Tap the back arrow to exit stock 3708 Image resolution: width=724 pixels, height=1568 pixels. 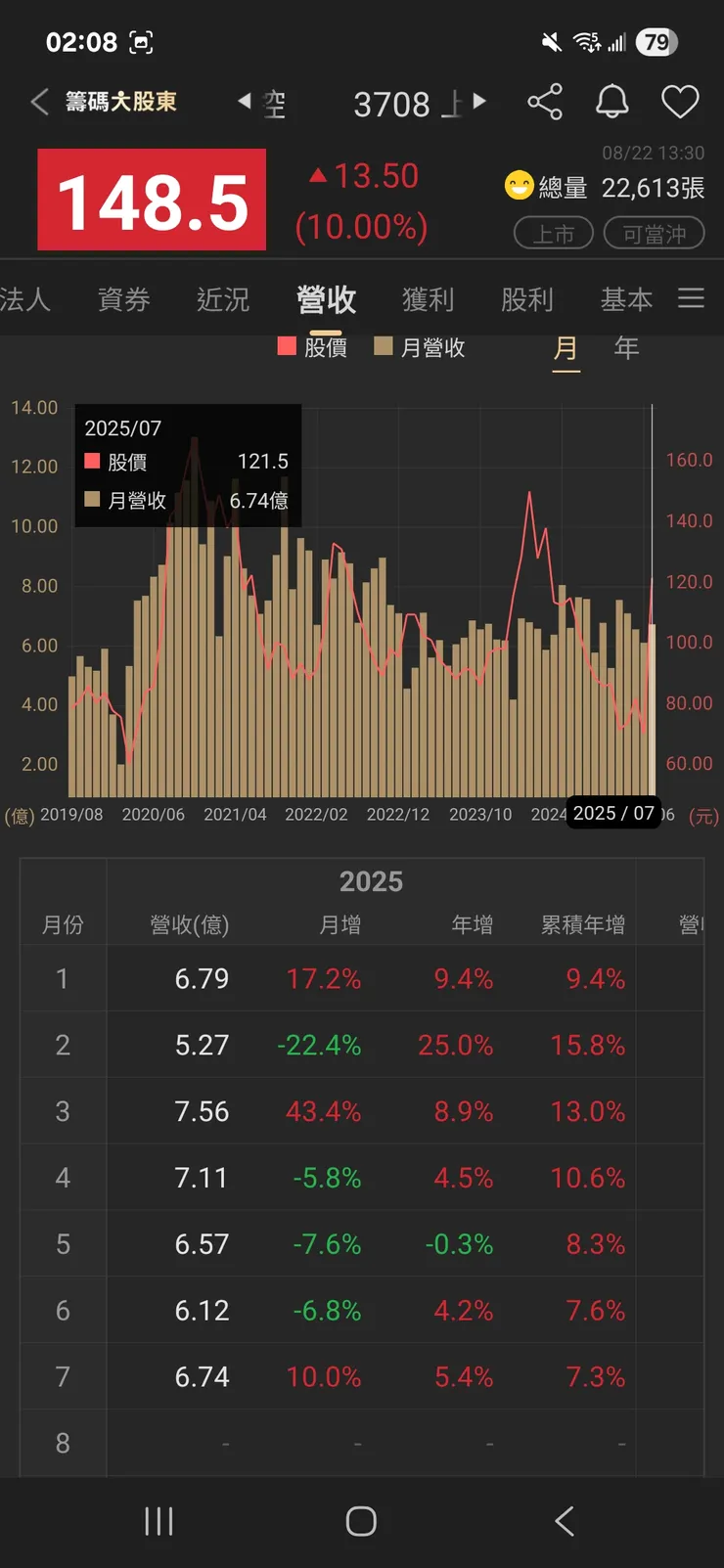coord(39,102)
